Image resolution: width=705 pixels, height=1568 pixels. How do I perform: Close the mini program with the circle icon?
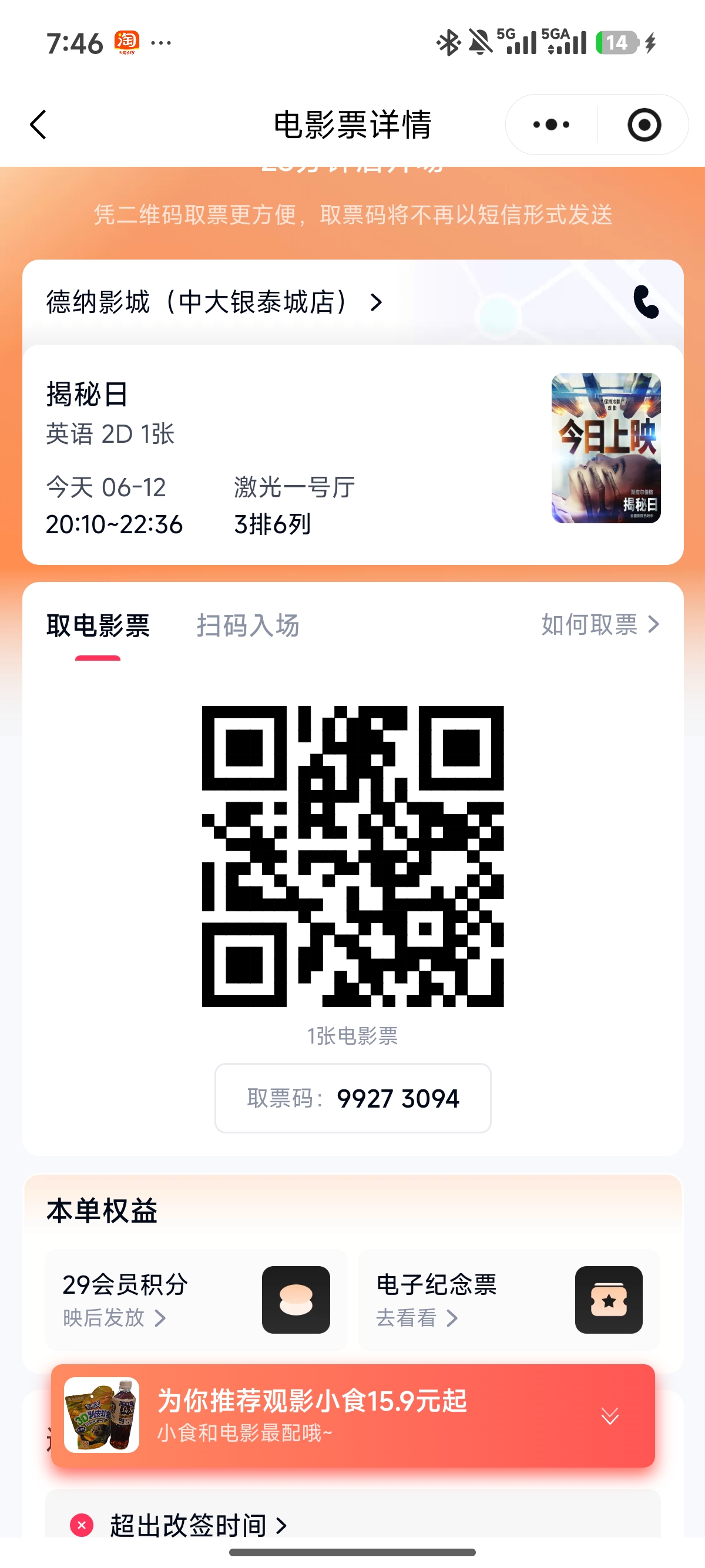pos(644,125)
